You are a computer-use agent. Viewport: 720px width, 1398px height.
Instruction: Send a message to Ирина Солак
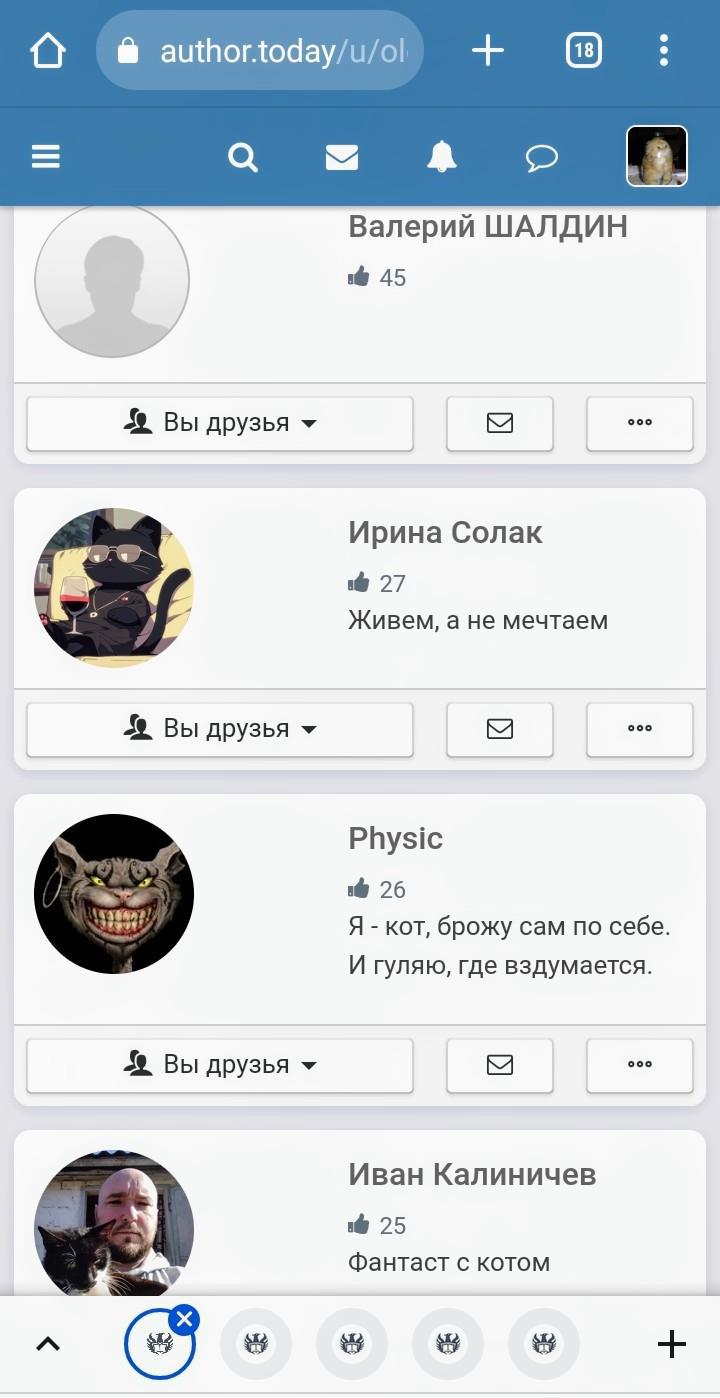click(499, 729)
